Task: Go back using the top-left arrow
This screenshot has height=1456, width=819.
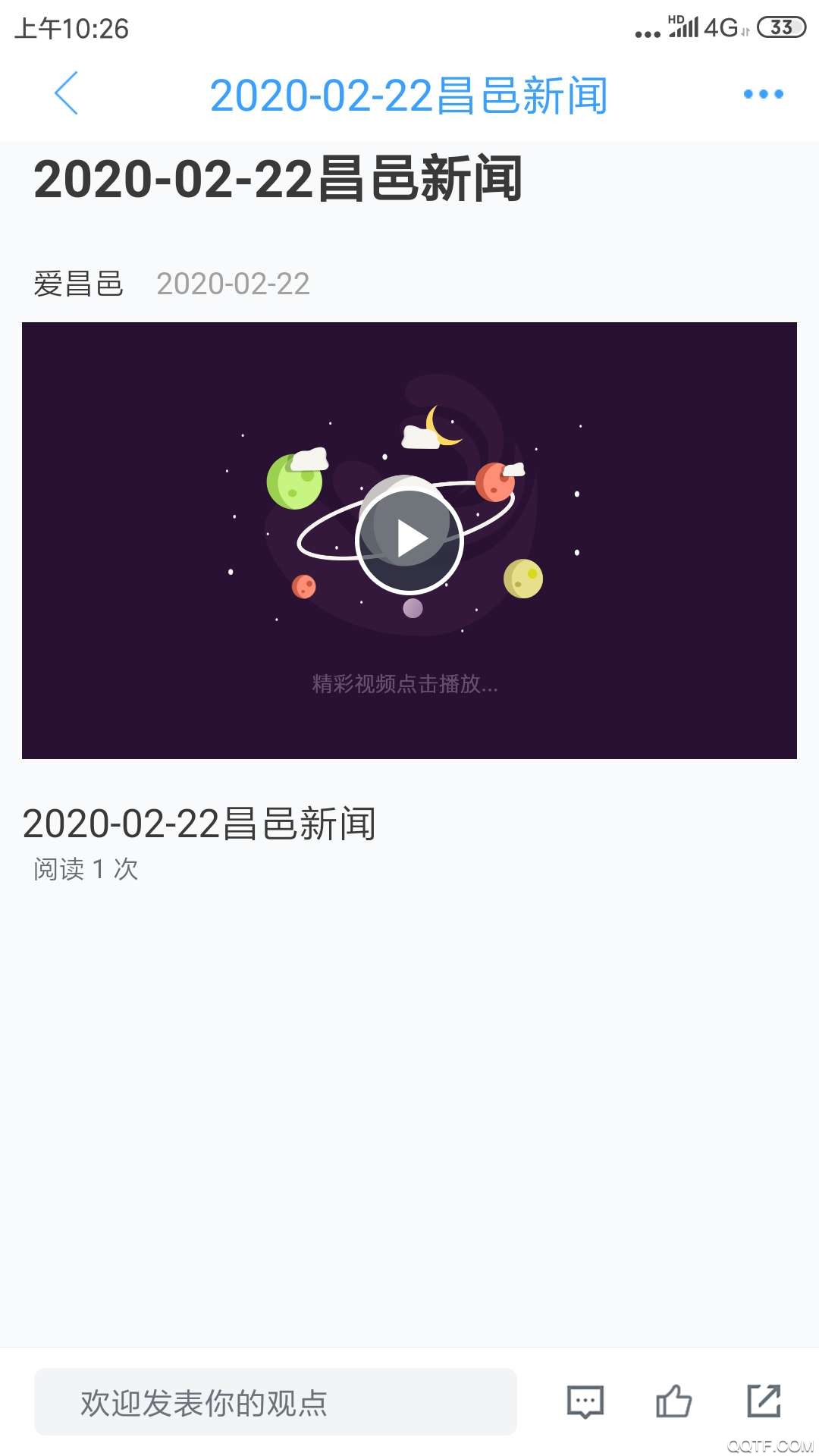Action: click(67, 94)
